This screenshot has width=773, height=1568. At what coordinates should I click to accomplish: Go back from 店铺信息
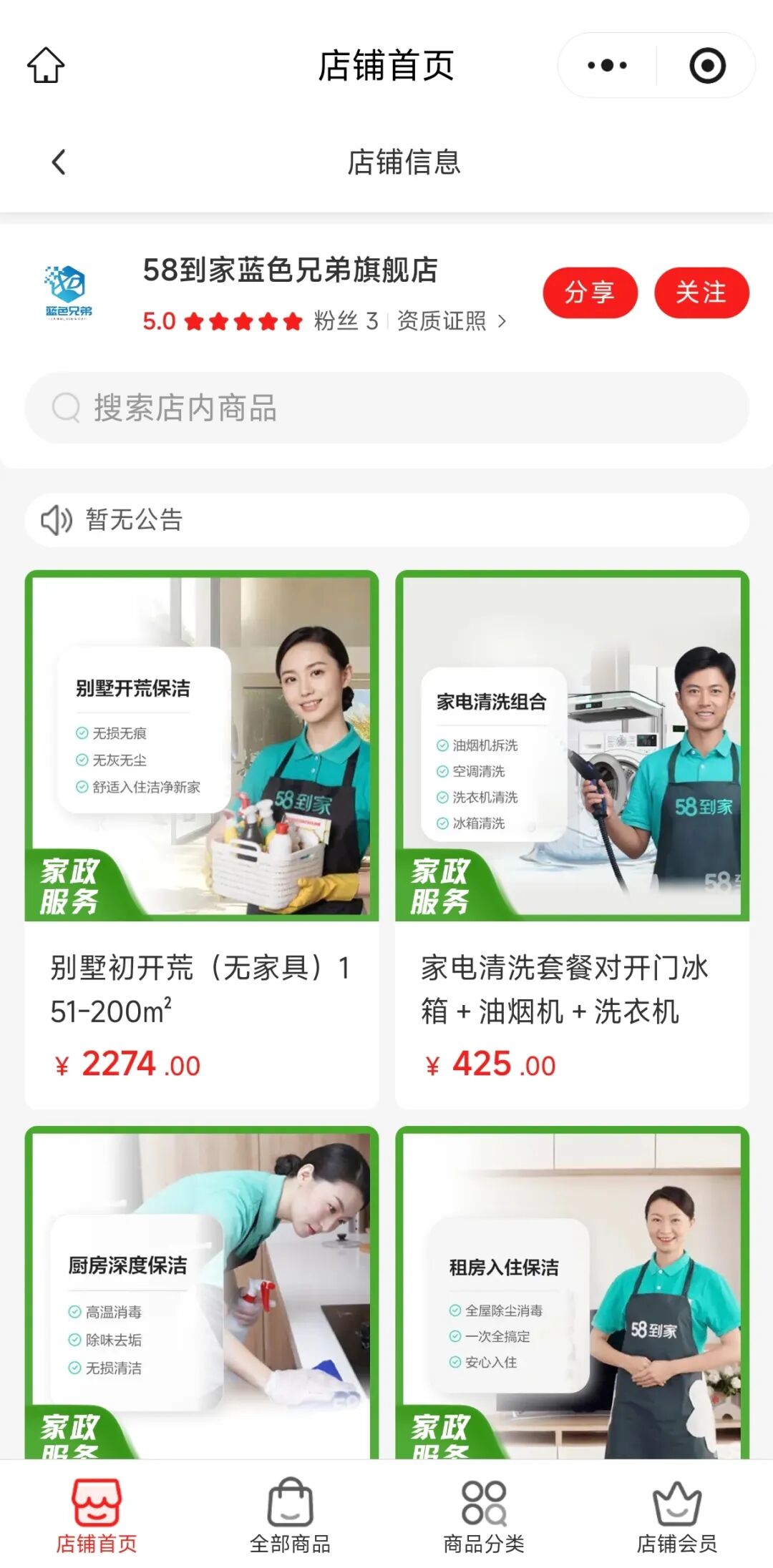click(59, 162)
